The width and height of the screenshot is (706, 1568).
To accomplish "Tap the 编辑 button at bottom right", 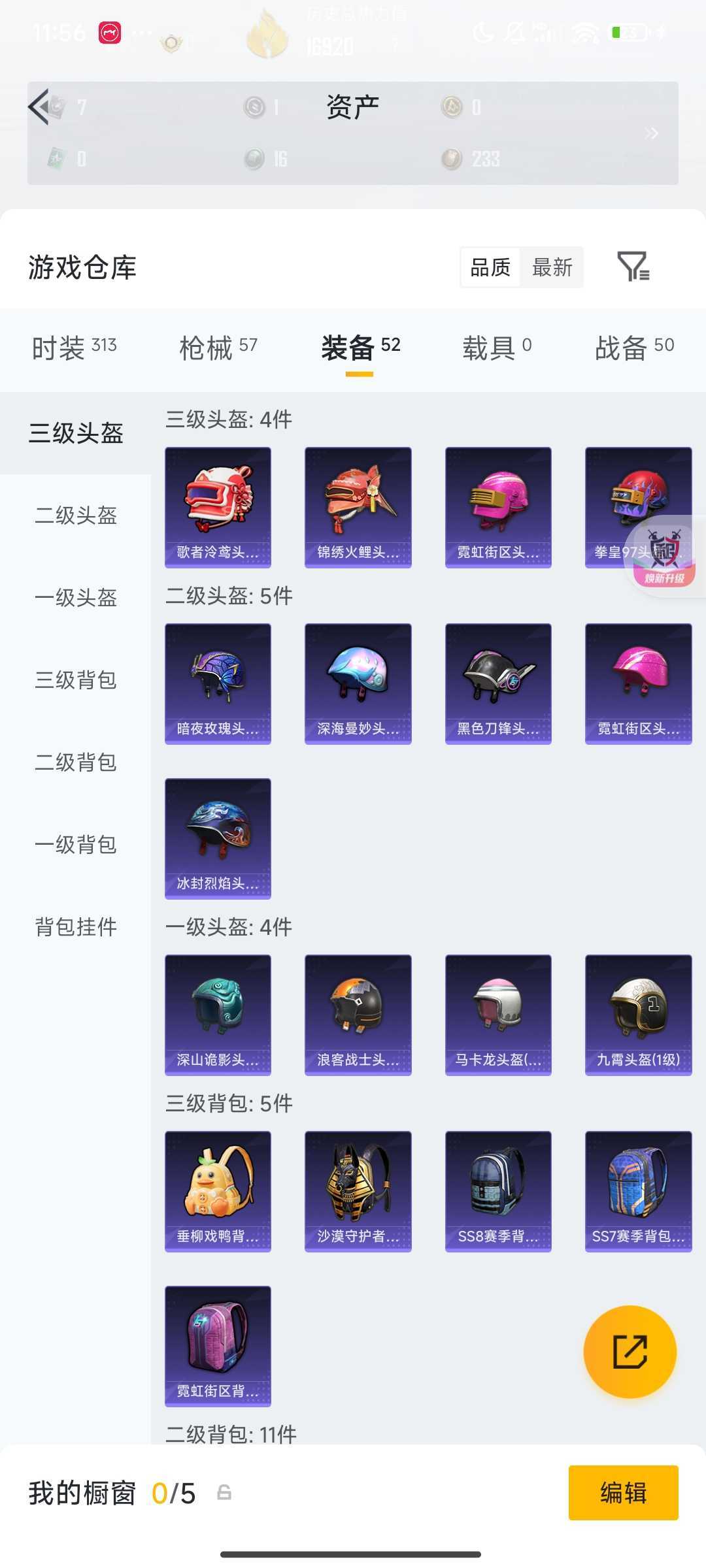I will tap(623, 1493).
